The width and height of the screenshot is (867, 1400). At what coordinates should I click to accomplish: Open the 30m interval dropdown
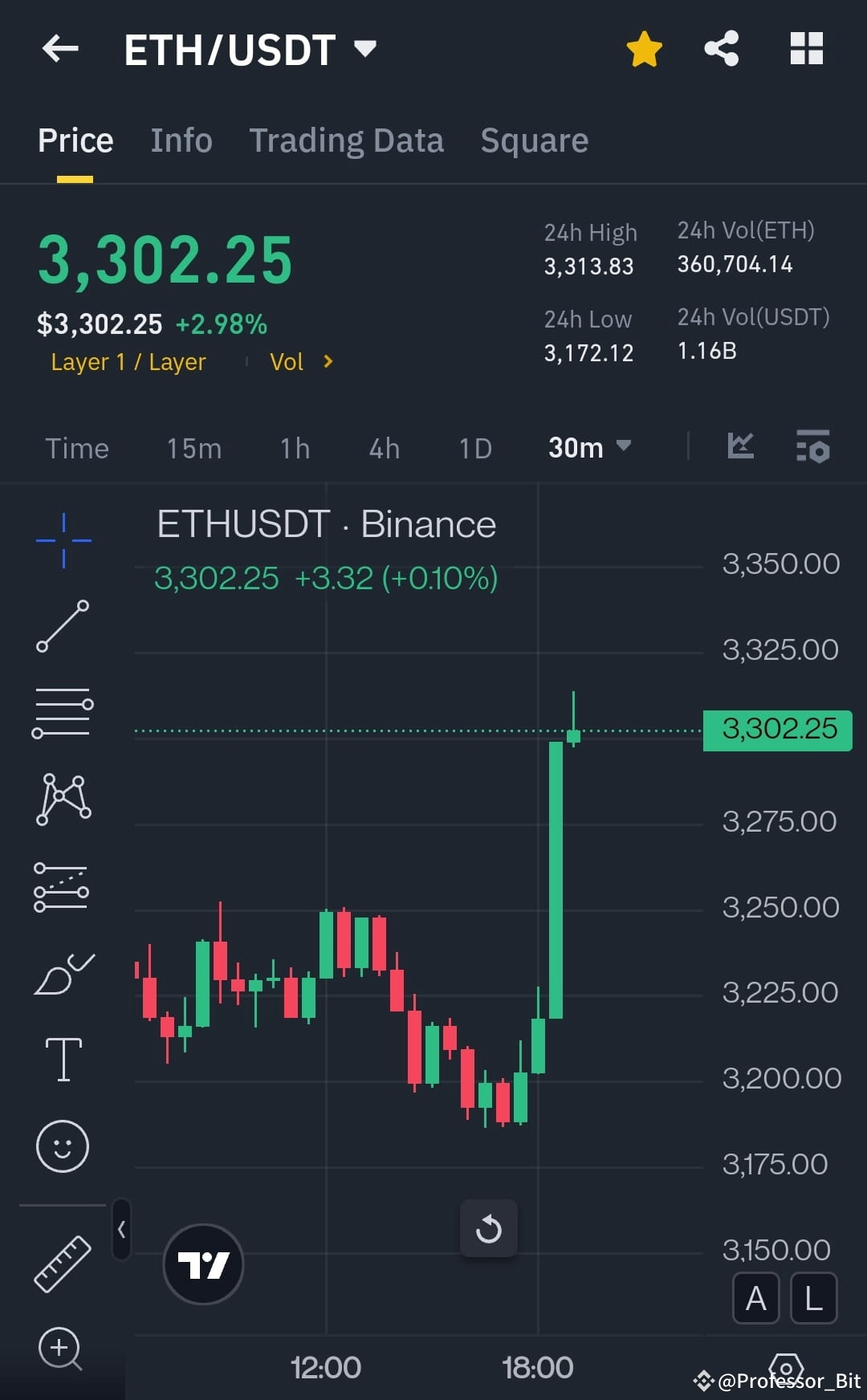click(590, 447)
